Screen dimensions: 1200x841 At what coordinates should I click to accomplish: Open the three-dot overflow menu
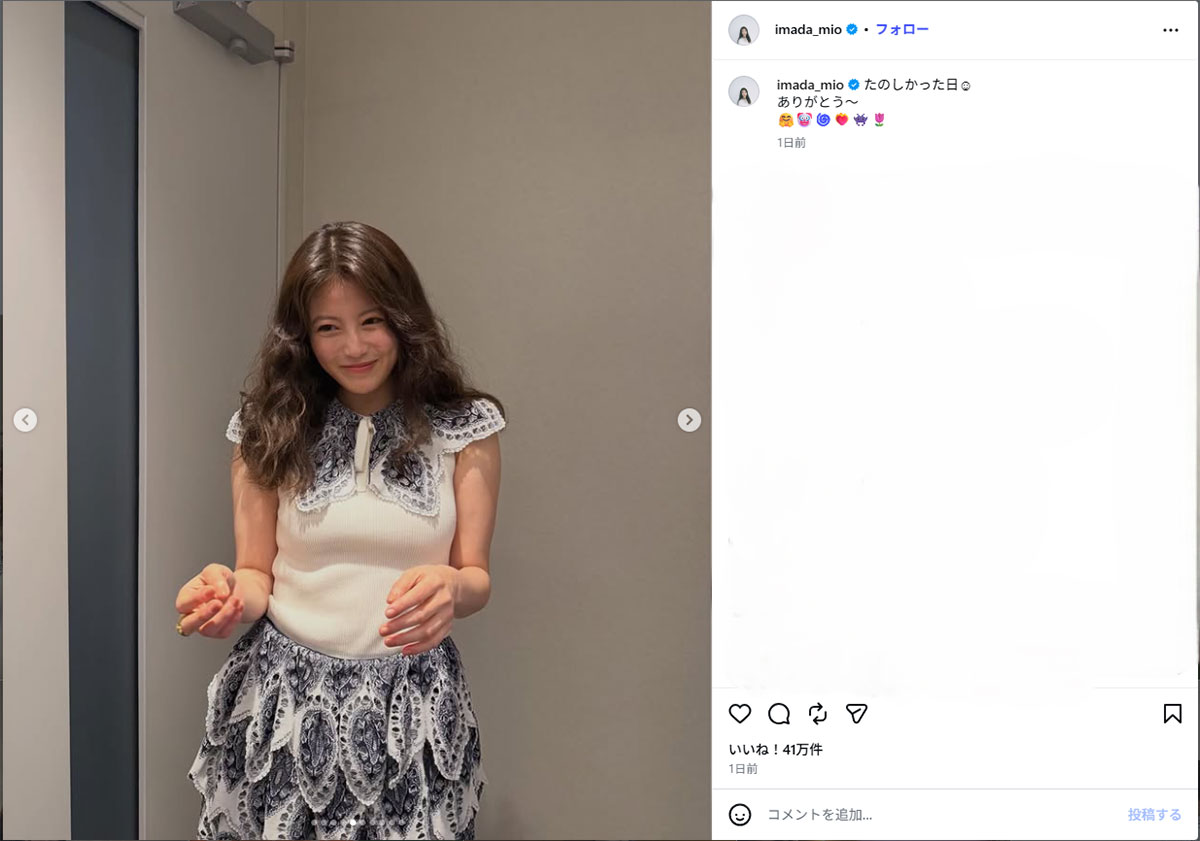pos(1170,30)
